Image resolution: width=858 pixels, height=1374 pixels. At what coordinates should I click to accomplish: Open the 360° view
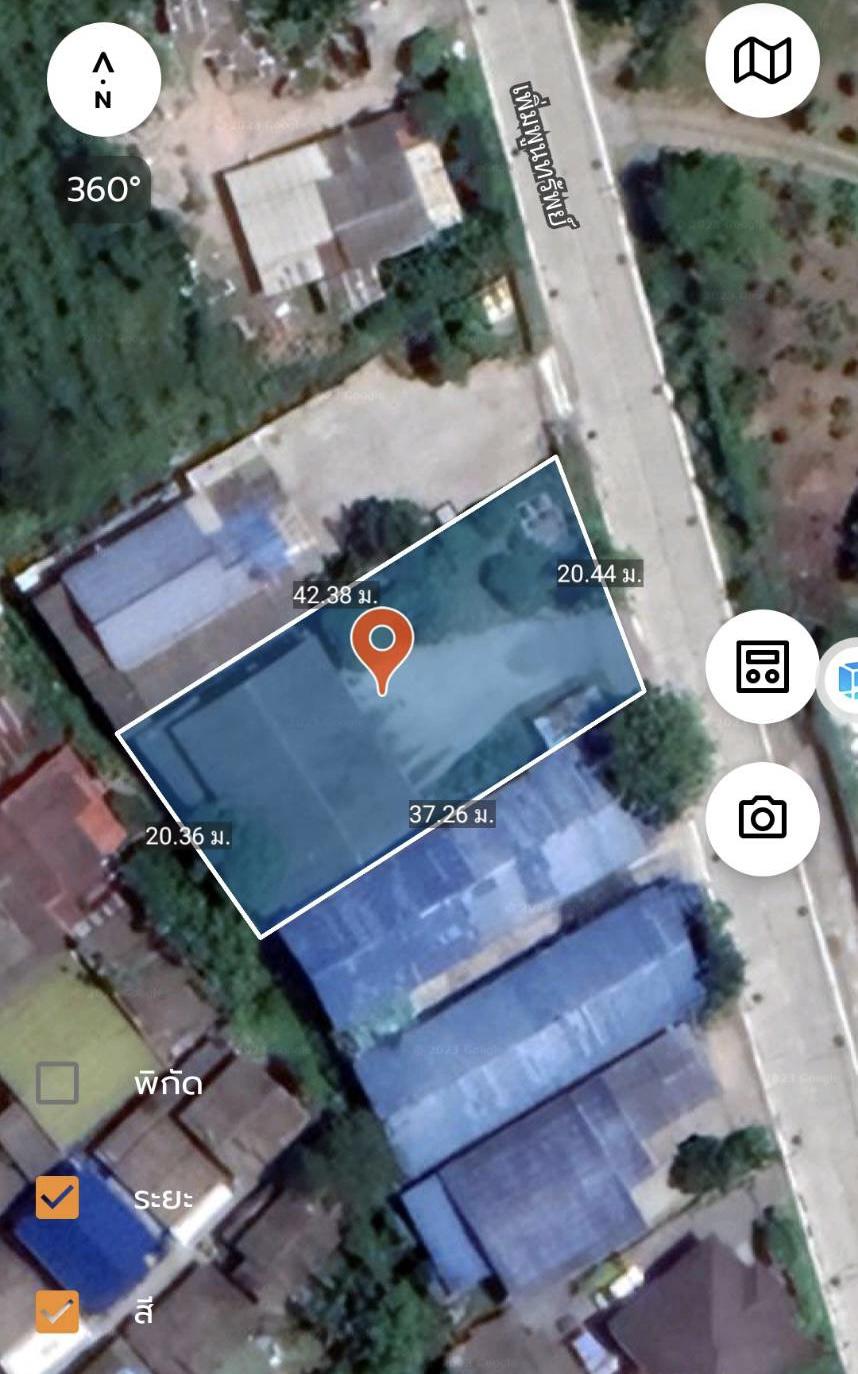pyautogui.click(x=104, y=188)
